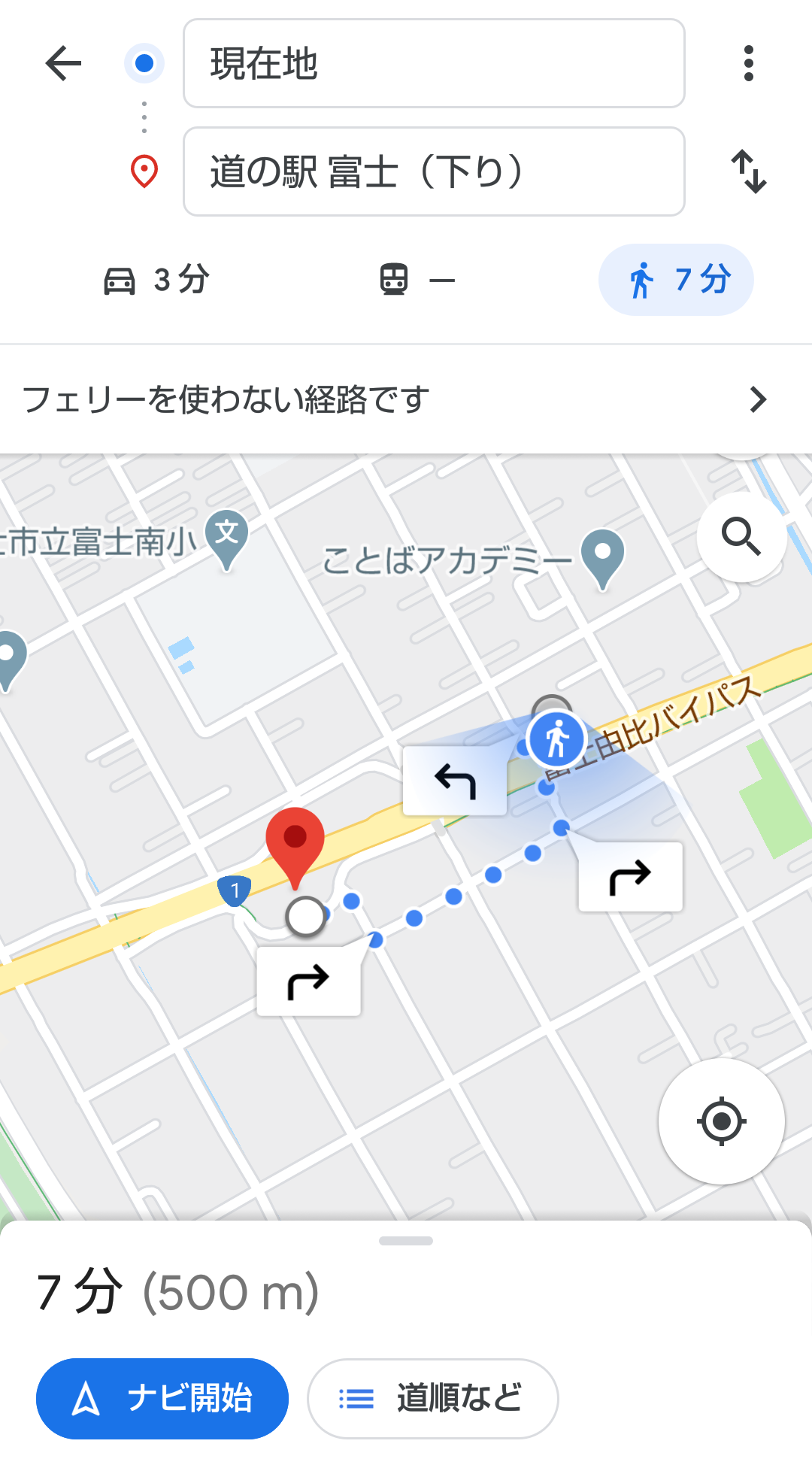The width and height of the screenshot is (812, 1462).
Task: Center the map on my location
Action: pos(722,1121)
